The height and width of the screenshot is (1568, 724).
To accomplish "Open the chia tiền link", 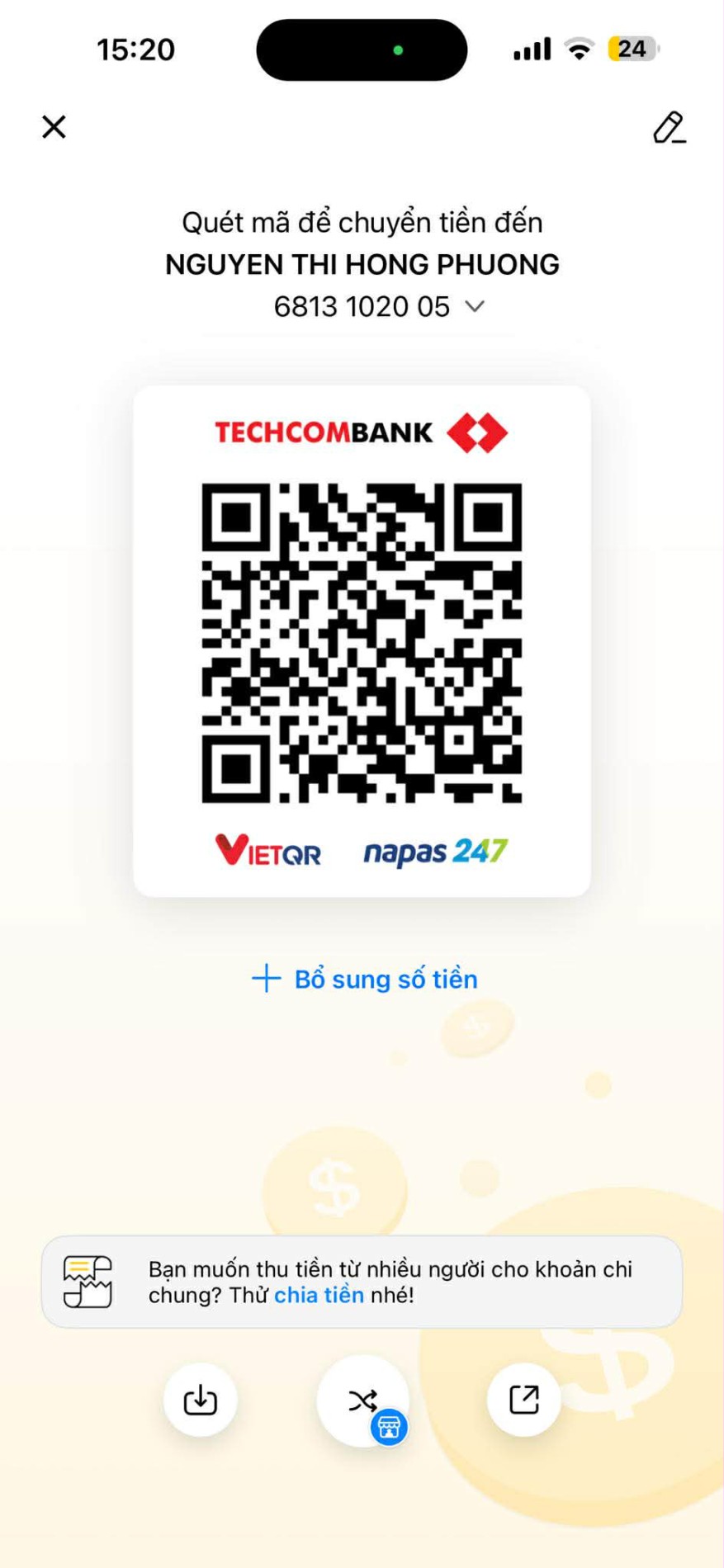I will 319,1295.
